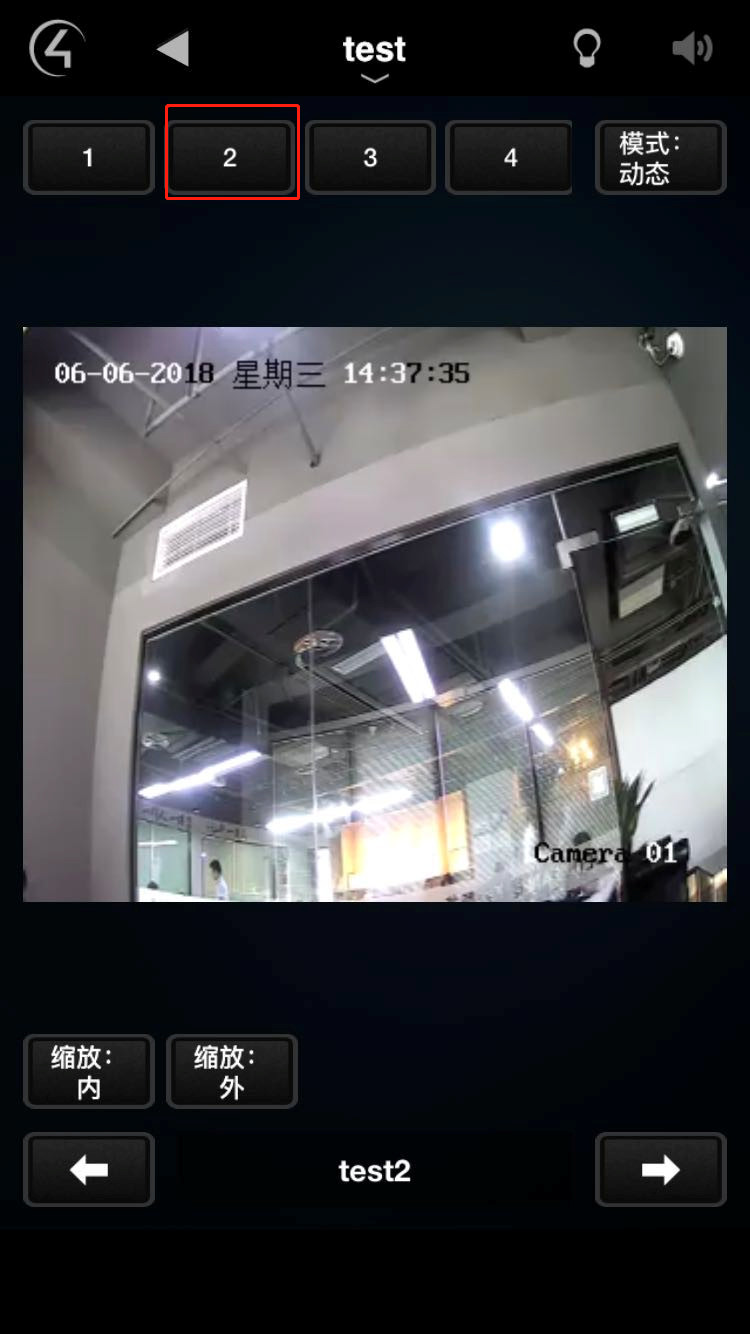
Task: Go to previous camera with left arrow
Action: tap(88, 1169)
